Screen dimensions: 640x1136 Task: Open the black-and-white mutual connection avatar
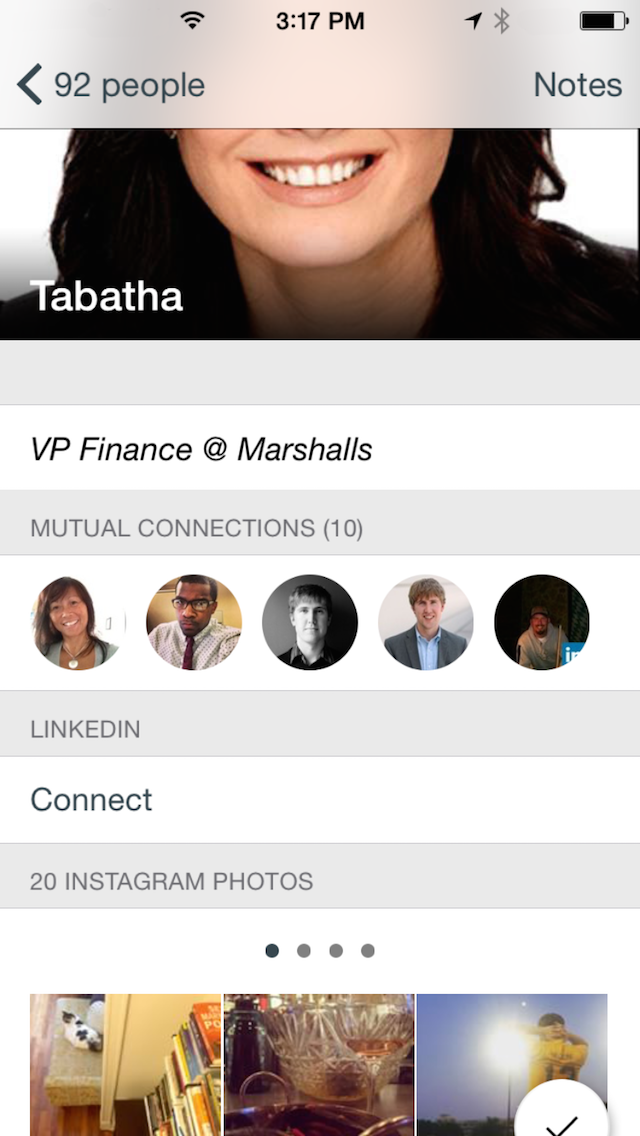pyautogui.click(x=310, y=622)
